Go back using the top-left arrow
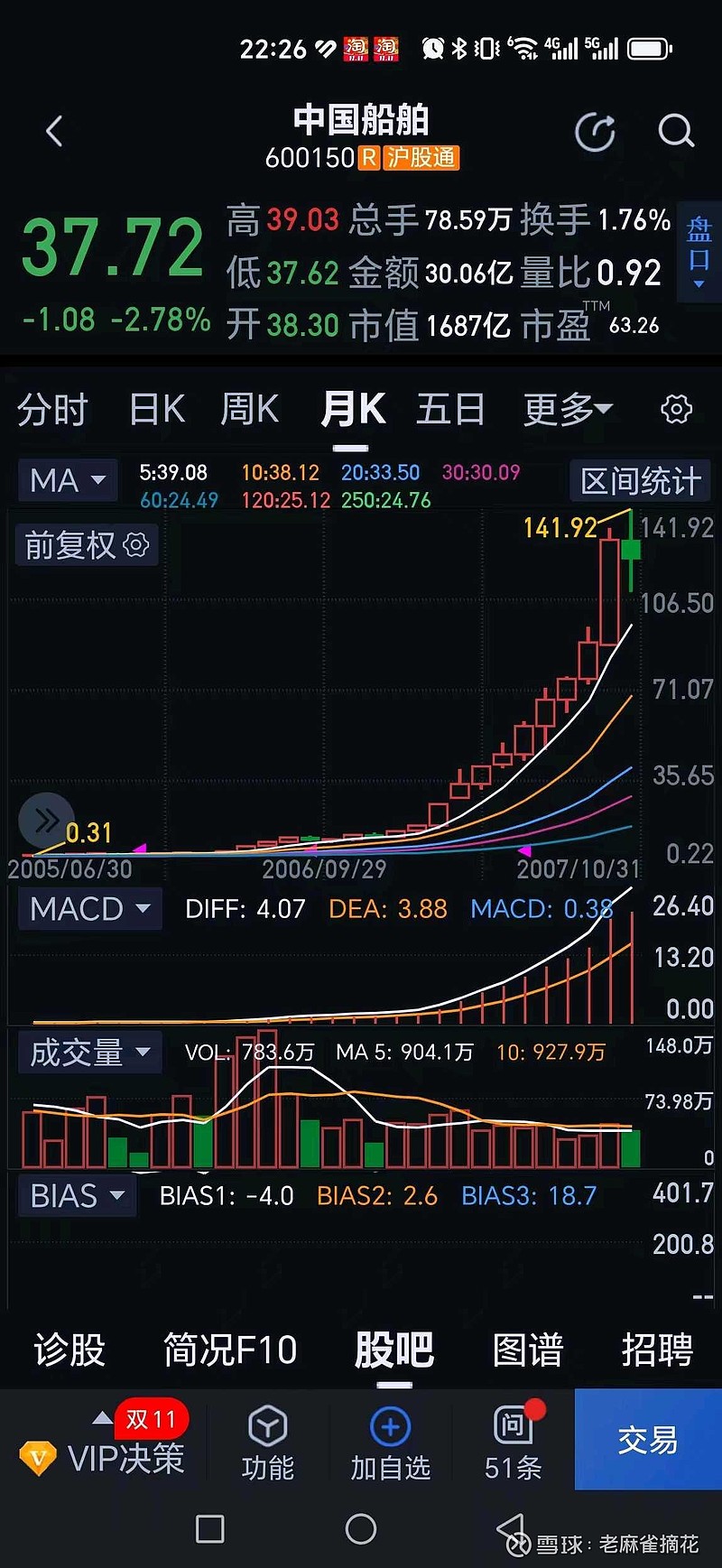 pos(54,132)
